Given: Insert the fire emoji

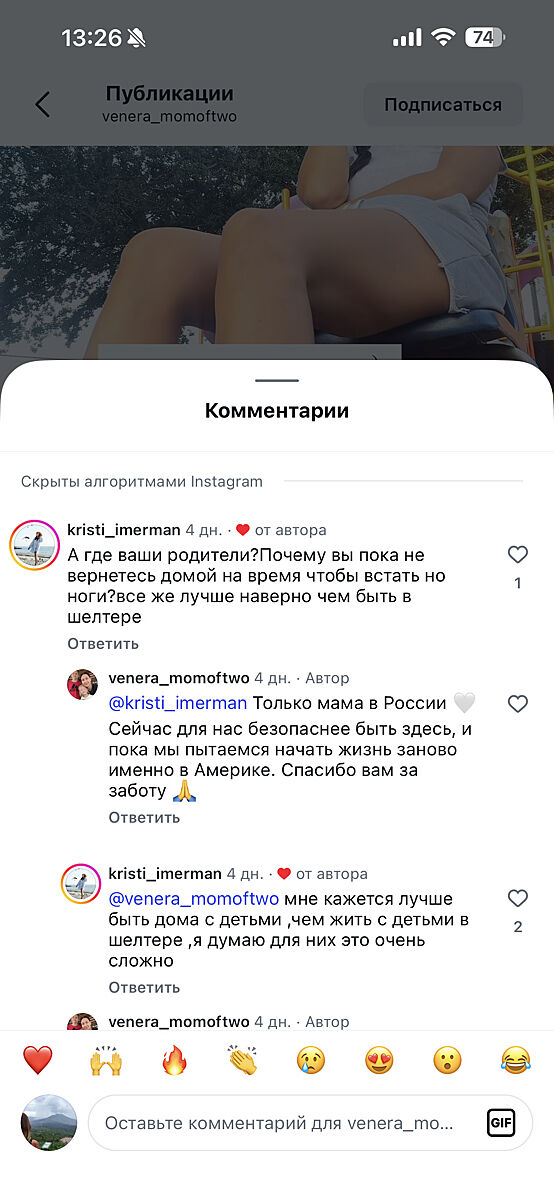Looking at the screenshot, I should [x=174, y=1060].
